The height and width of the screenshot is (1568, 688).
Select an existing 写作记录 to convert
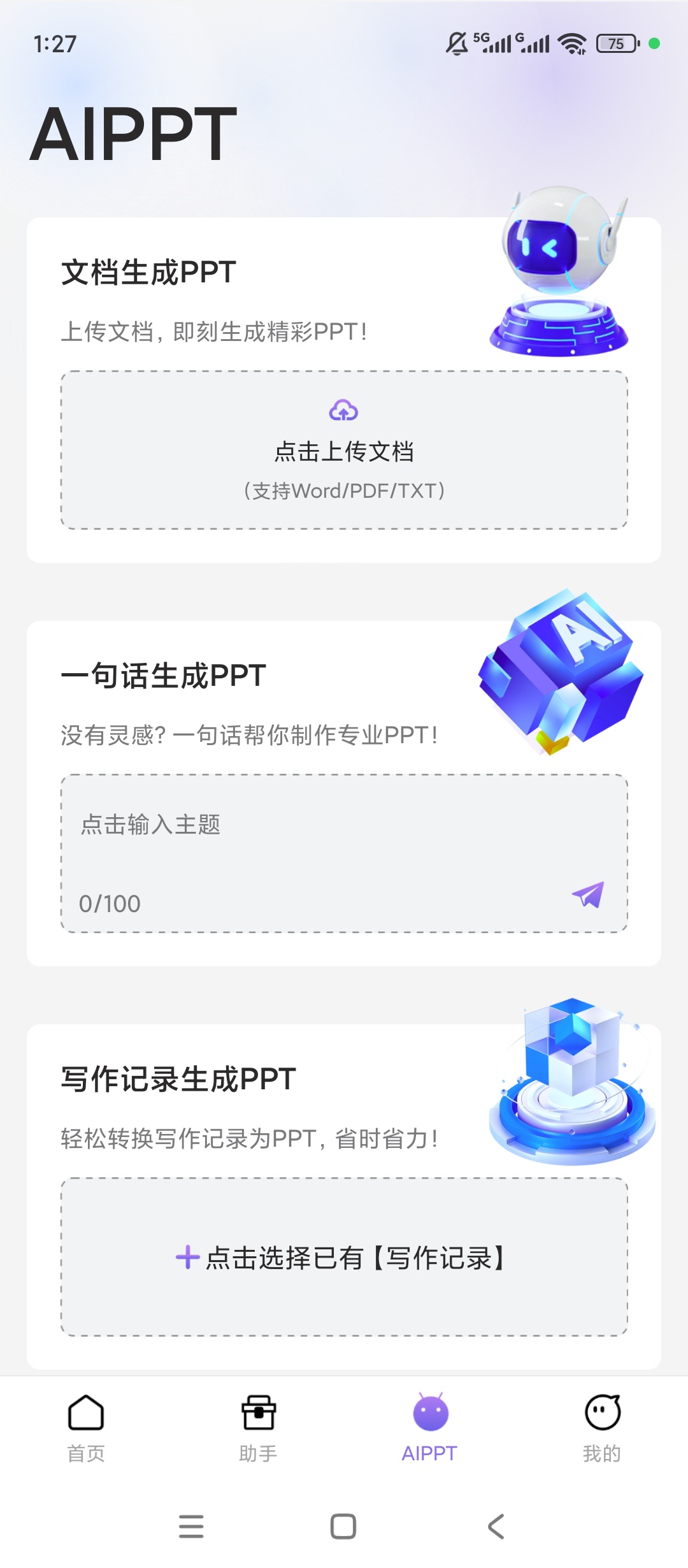click(344, 1257)
